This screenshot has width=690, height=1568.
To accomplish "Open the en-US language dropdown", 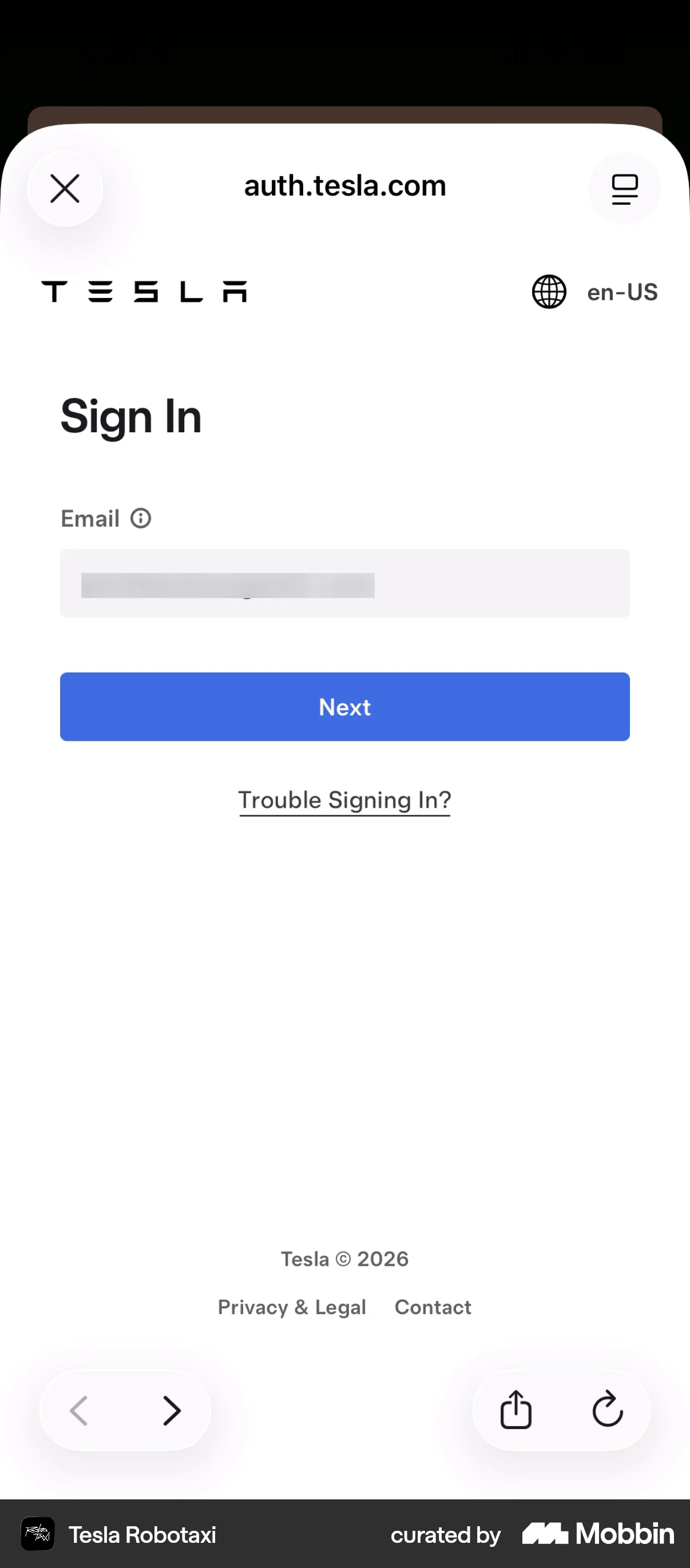I will coord(622,292).
